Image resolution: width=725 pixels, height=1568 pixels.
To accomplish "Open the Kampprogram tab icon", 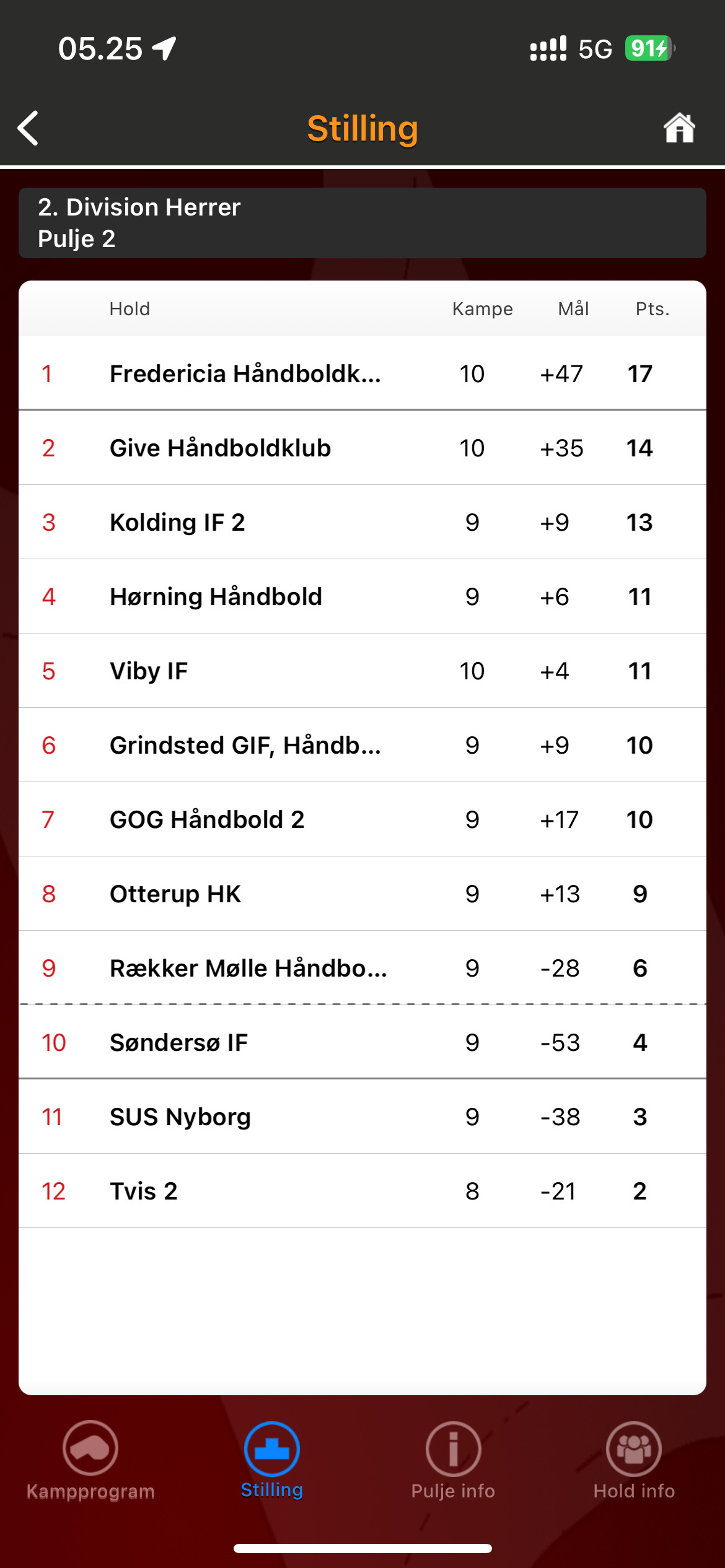I will [x=89, y=1449].
